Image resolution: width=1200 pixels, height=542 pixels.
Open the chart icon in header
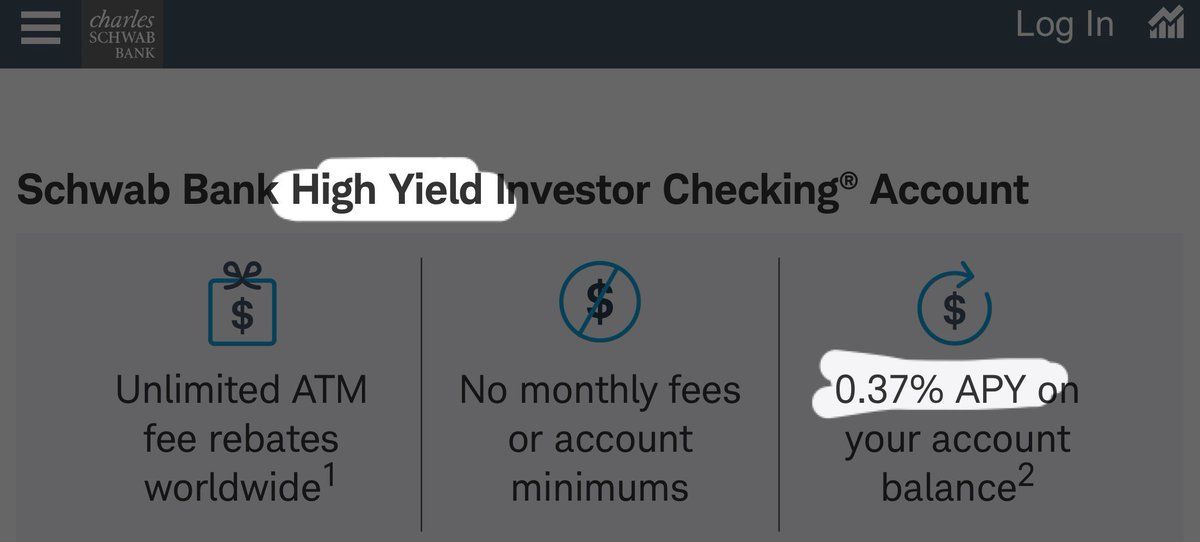1166,24
